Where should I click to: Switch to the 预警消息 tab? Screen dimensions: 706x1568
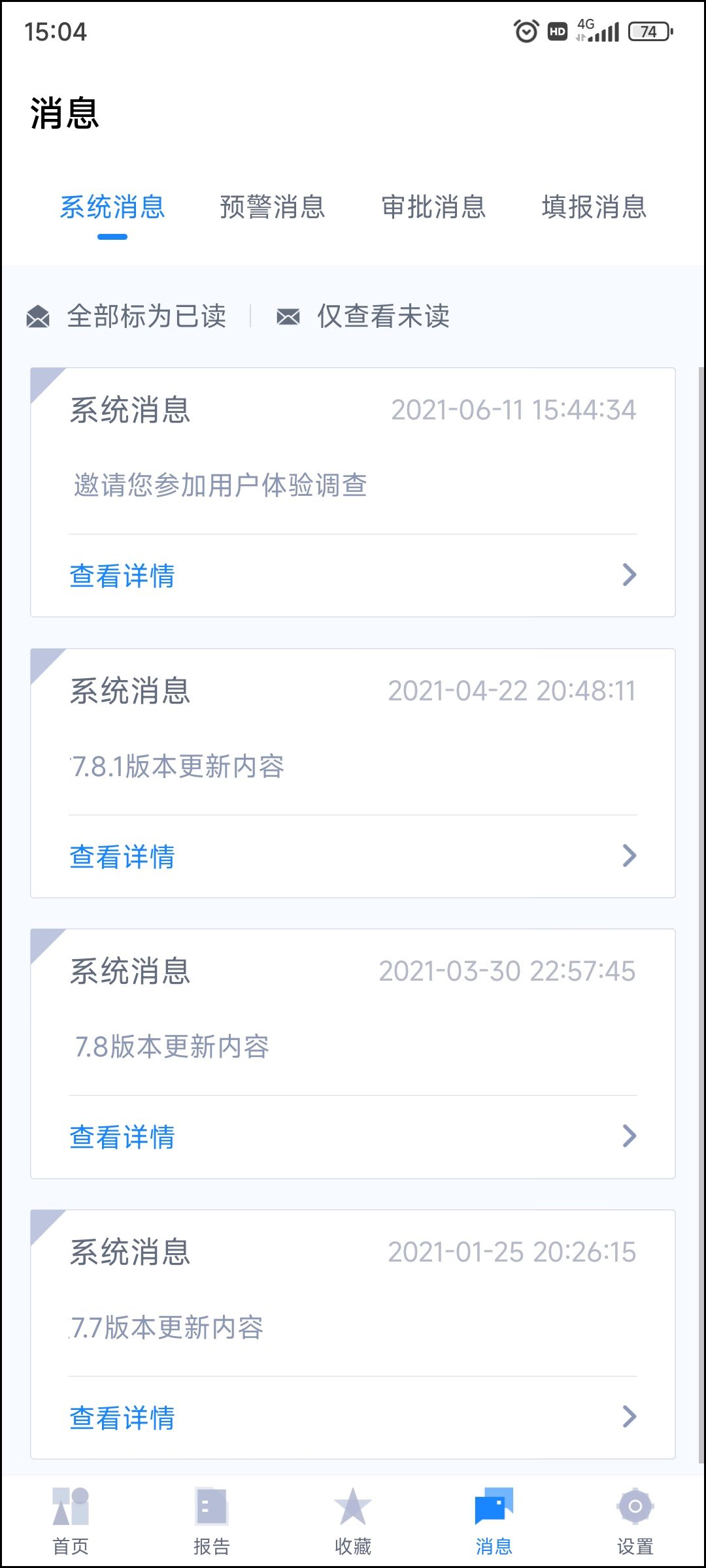click(273, 207)
